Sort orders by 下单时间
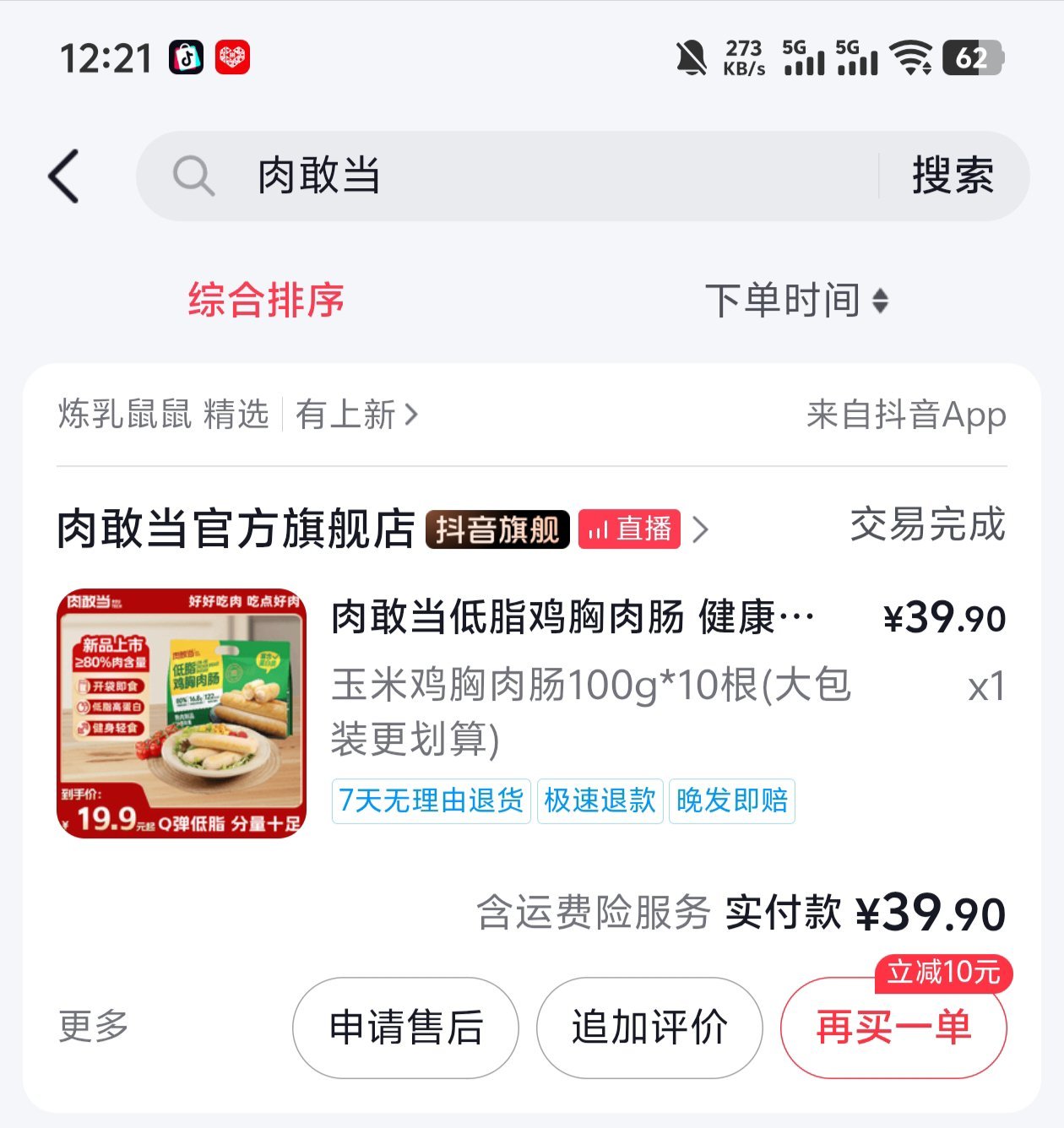The image size is (1064, 1128). tap(795, 301)
